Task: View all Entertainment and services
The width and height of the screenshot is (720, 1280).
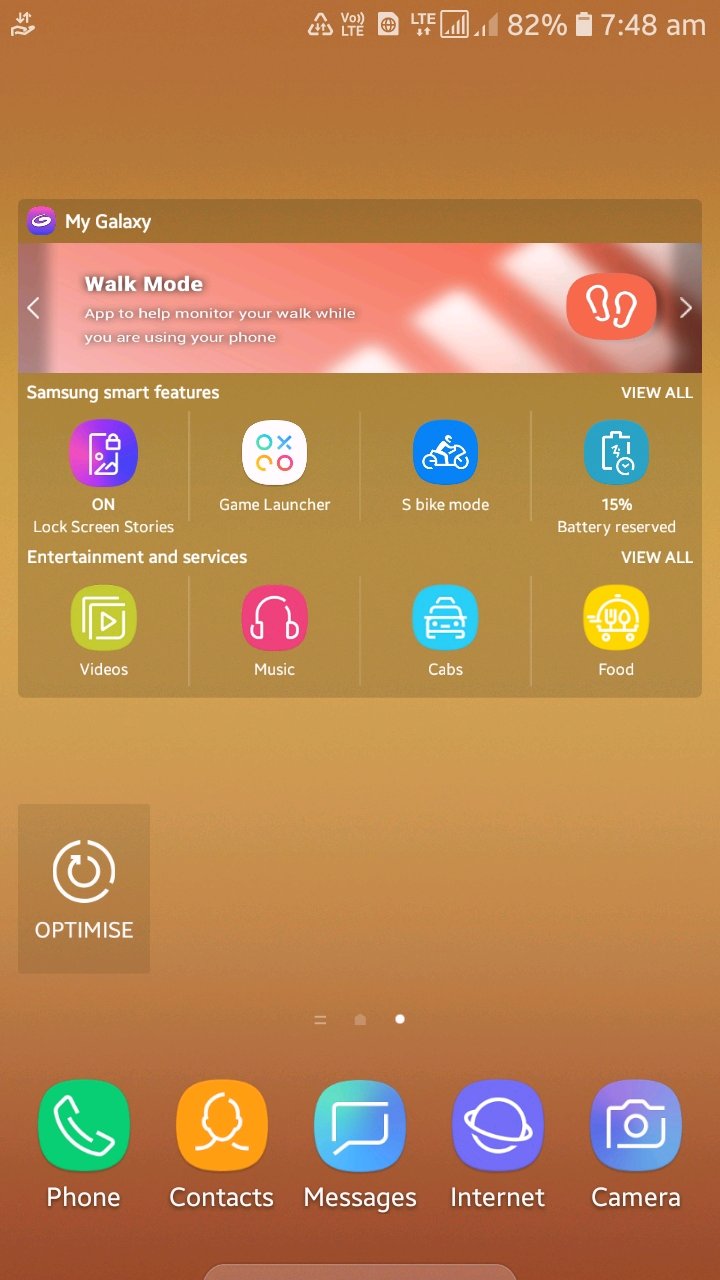Action: click(656, 557)
